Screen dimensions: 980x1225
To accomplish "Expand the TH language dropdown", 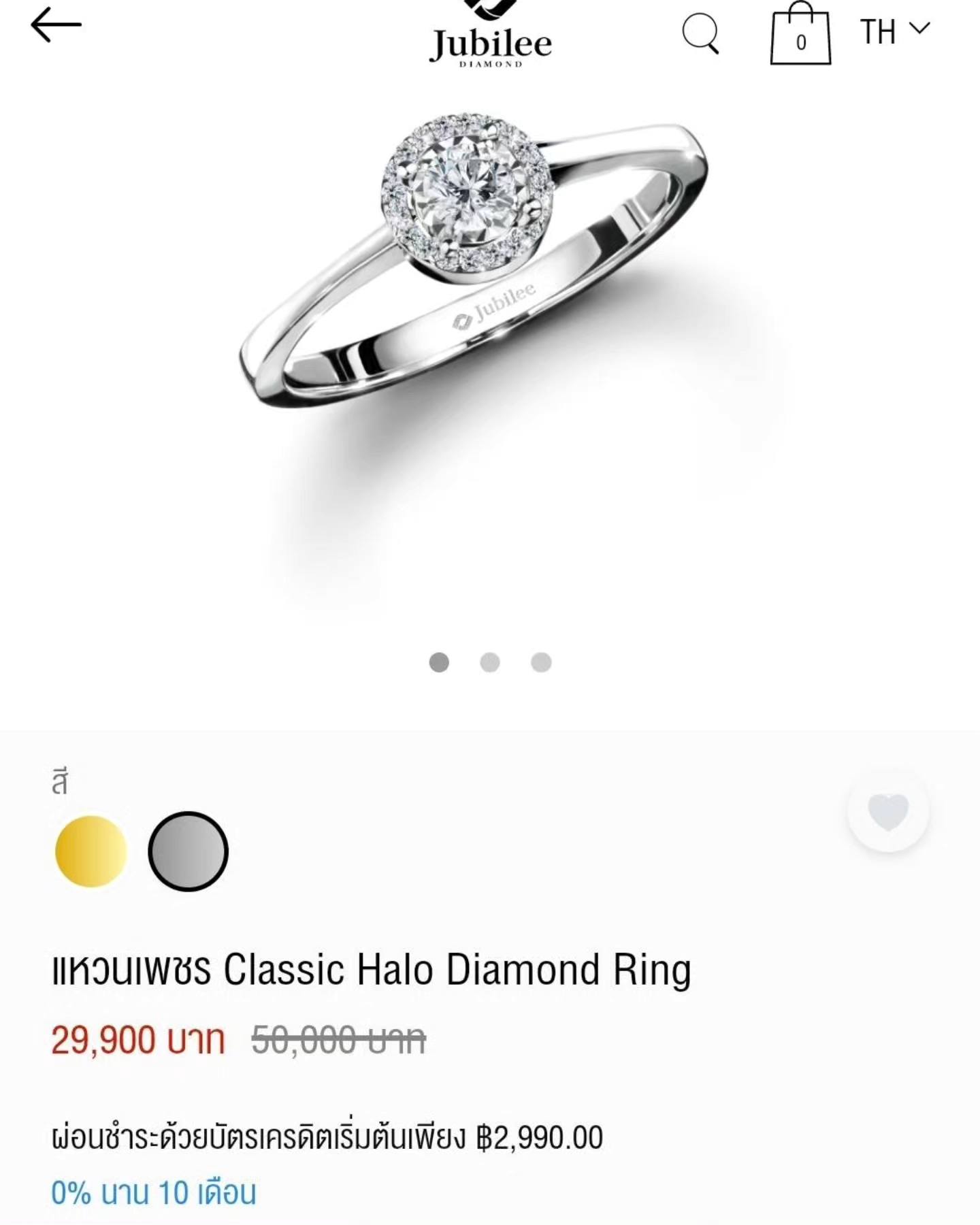I will pos(894,31).
